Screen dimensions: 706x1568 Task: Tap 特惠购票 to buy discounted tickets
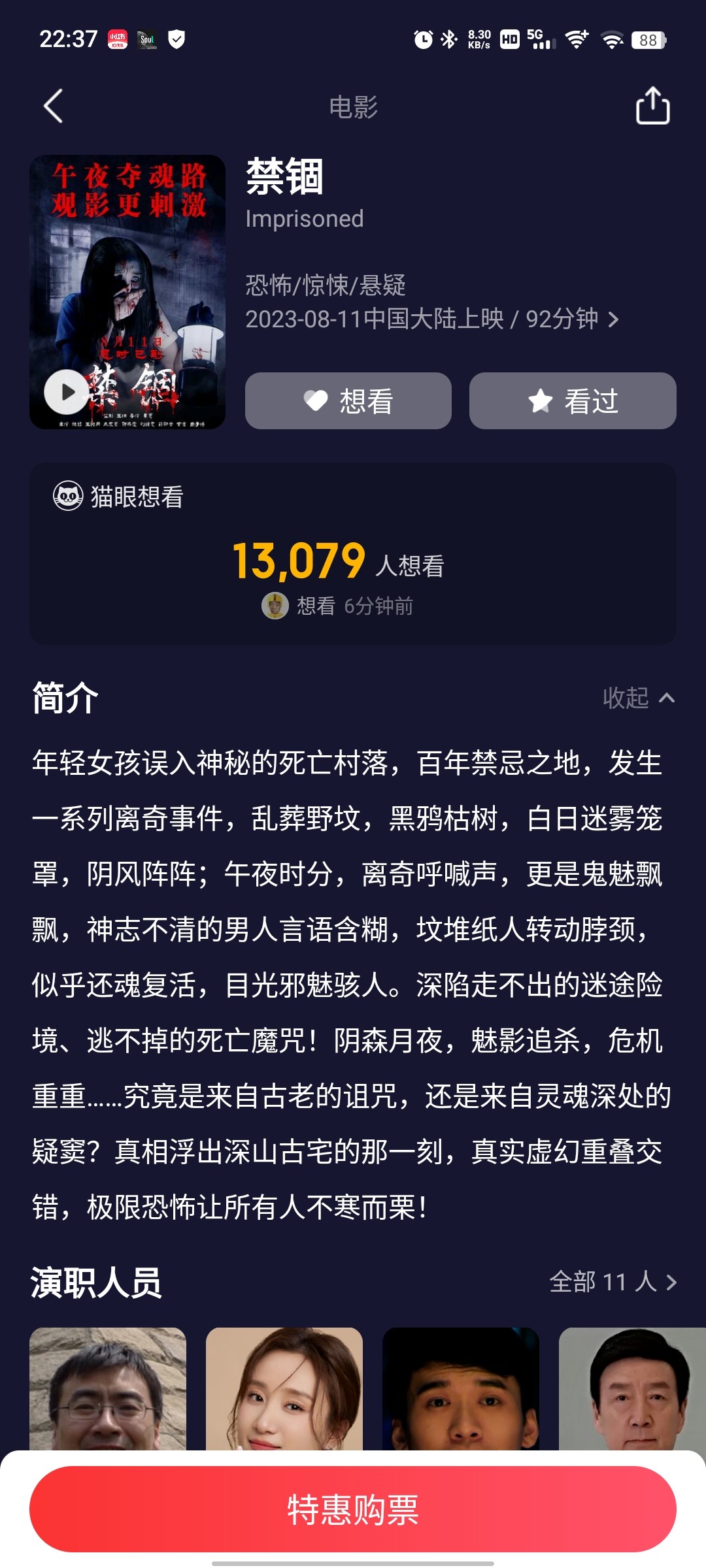[353, 1509]
